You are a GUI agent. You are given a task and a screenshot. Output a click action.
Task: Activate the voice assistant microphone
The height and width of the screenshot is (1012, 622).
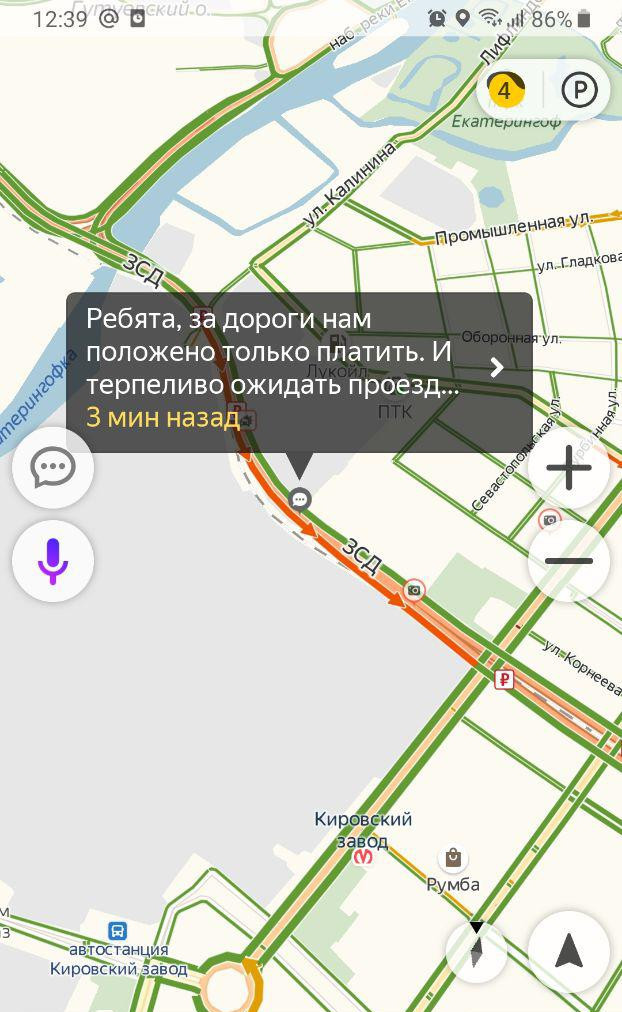(53, 561)
